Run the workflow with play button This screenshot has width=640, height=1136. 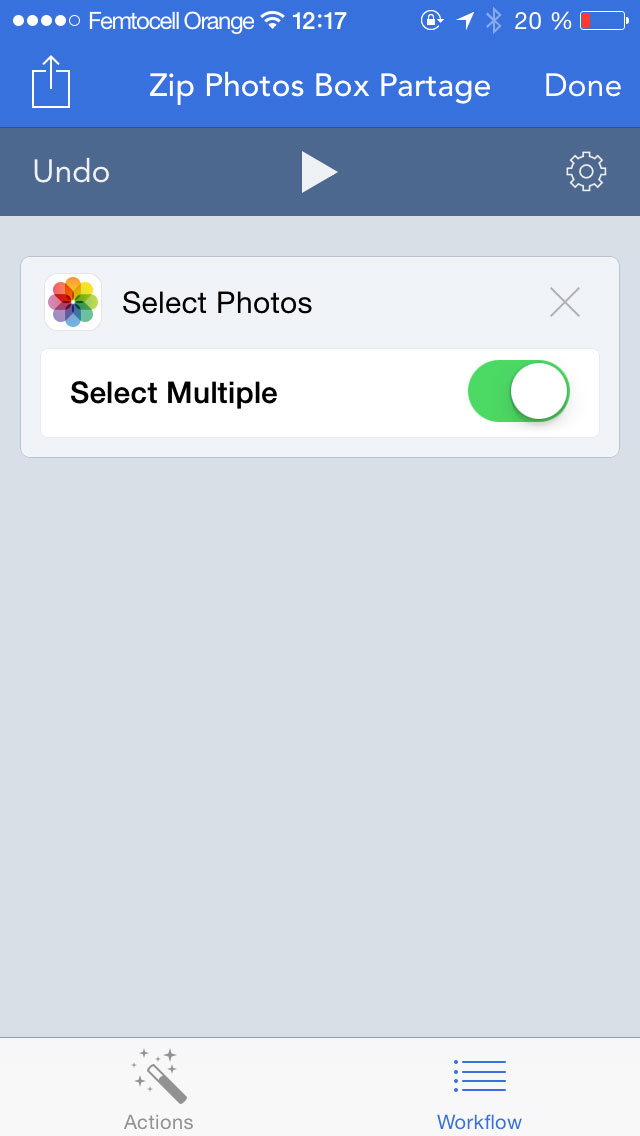point(320,172)
